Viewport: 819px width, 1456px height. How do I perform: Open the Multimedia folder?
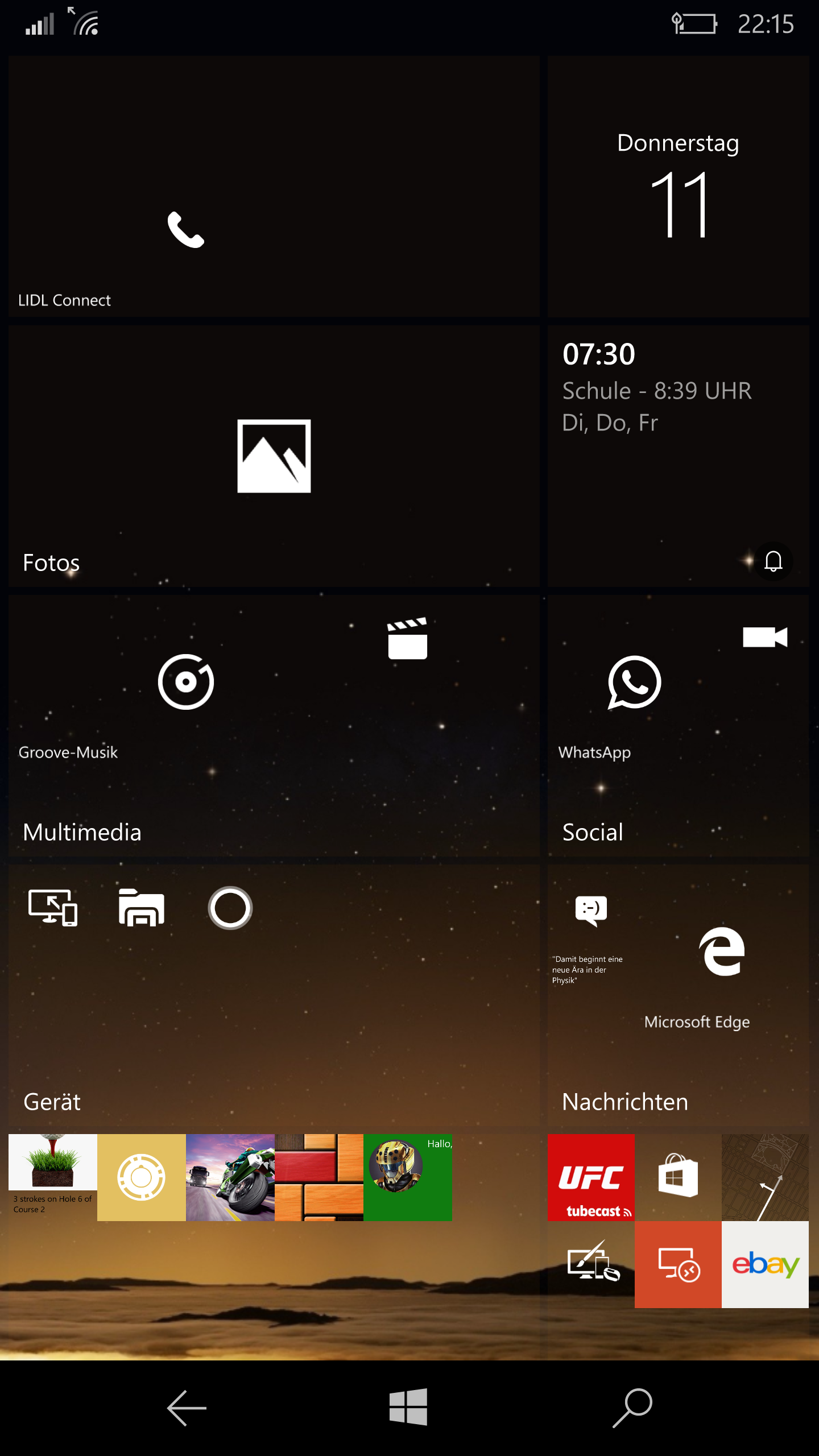(274, 725)
